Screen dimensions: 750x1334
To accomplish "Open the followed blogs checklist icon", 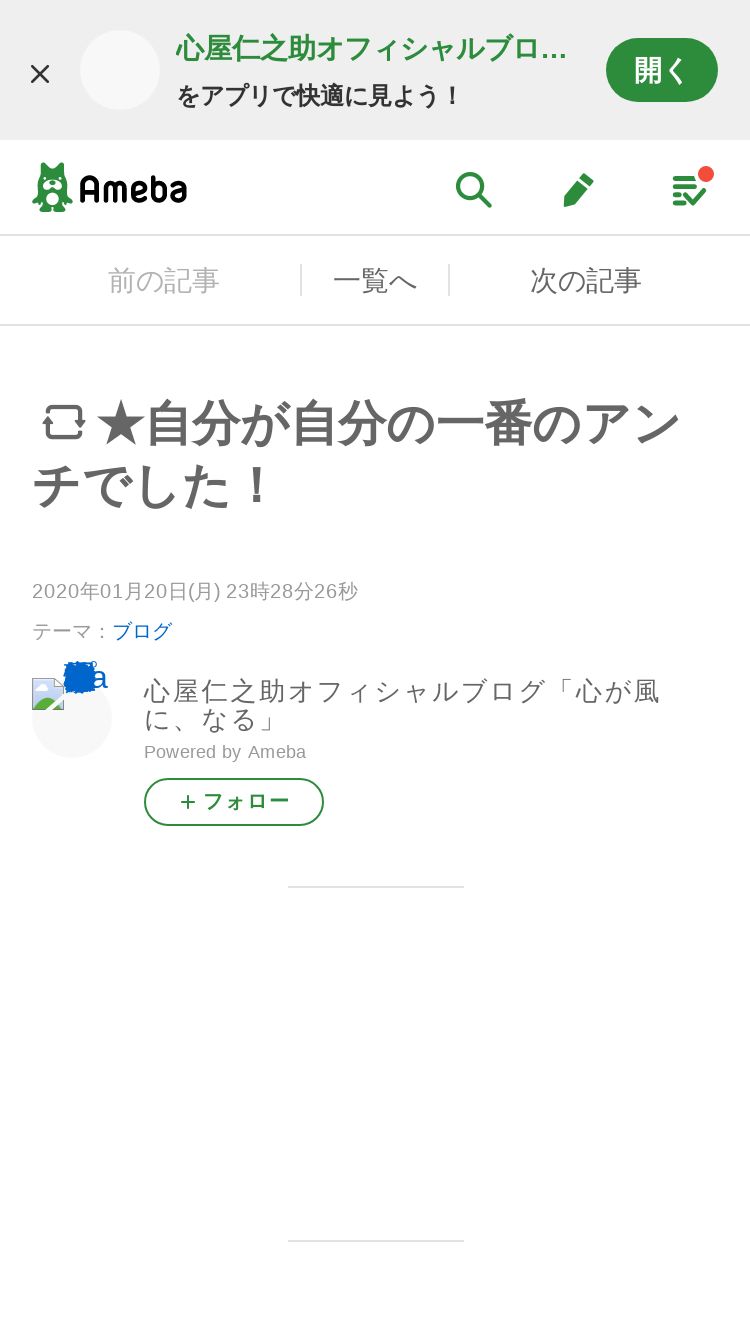I will [x=688, y=189].
